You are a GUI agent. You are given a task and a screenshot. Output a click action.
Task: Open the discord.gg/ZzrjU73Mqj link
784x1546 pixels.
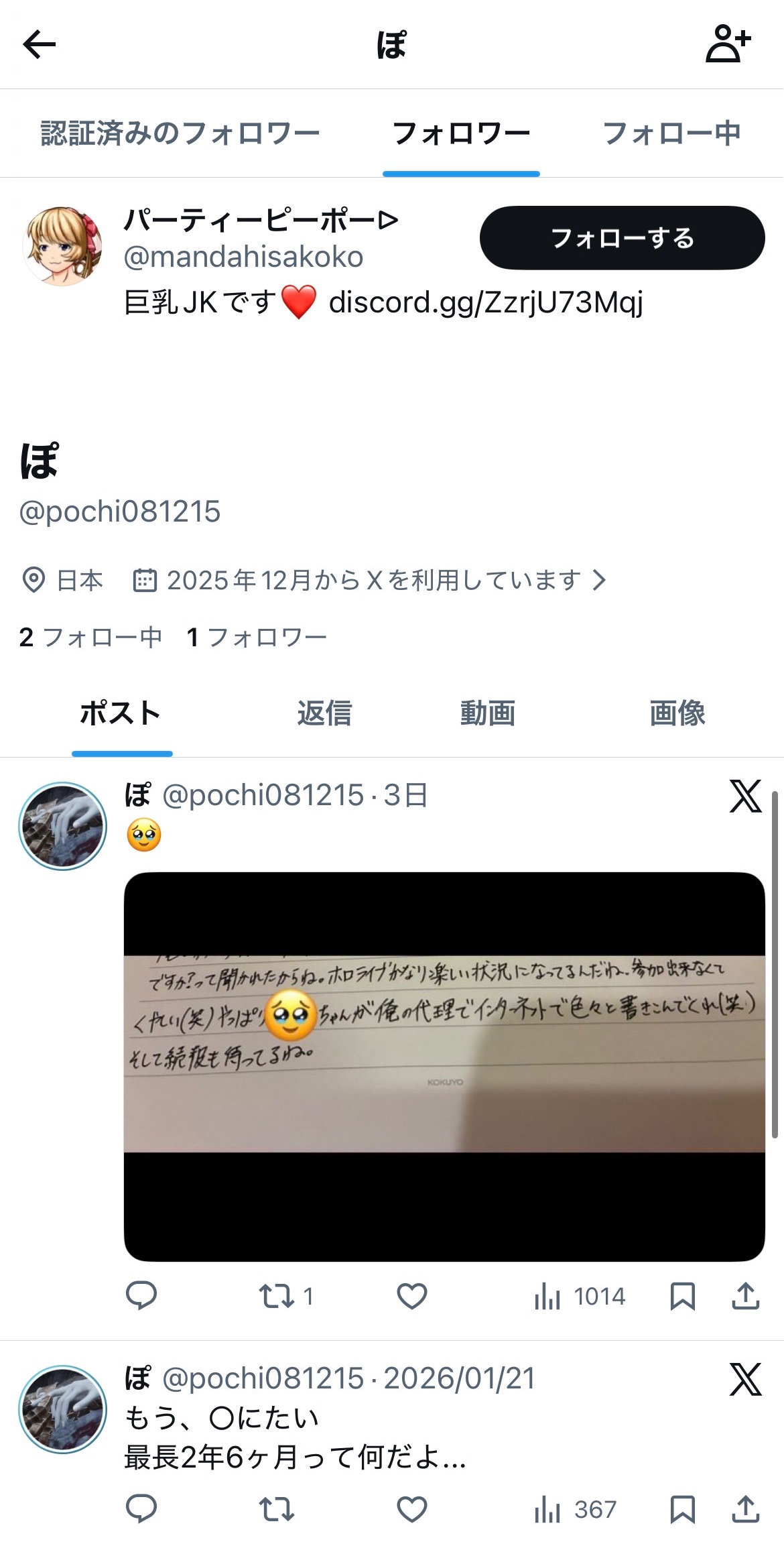click(x=486, y=302)
